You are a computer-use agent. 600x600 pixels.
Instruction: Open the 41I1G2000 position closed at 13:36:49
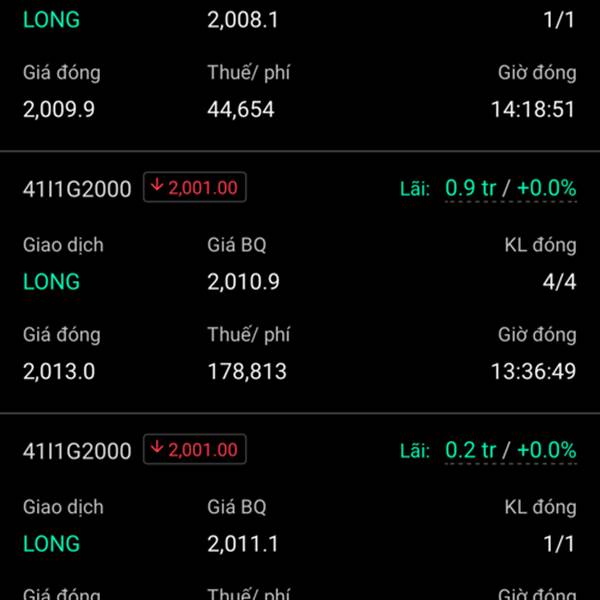(77, 188)
